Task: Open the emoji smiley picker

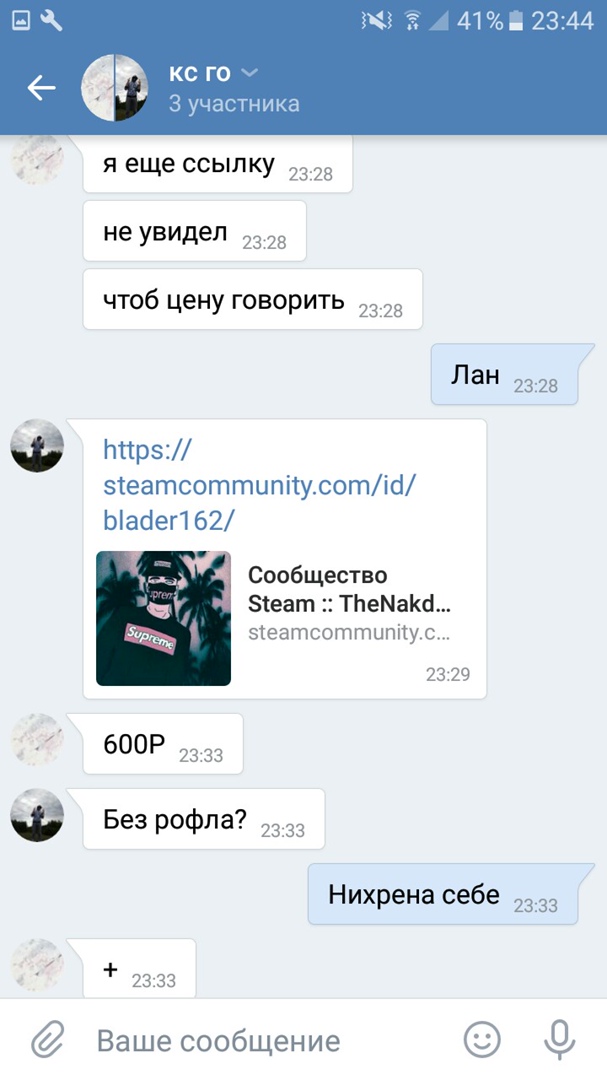Action: point(482,1040)
